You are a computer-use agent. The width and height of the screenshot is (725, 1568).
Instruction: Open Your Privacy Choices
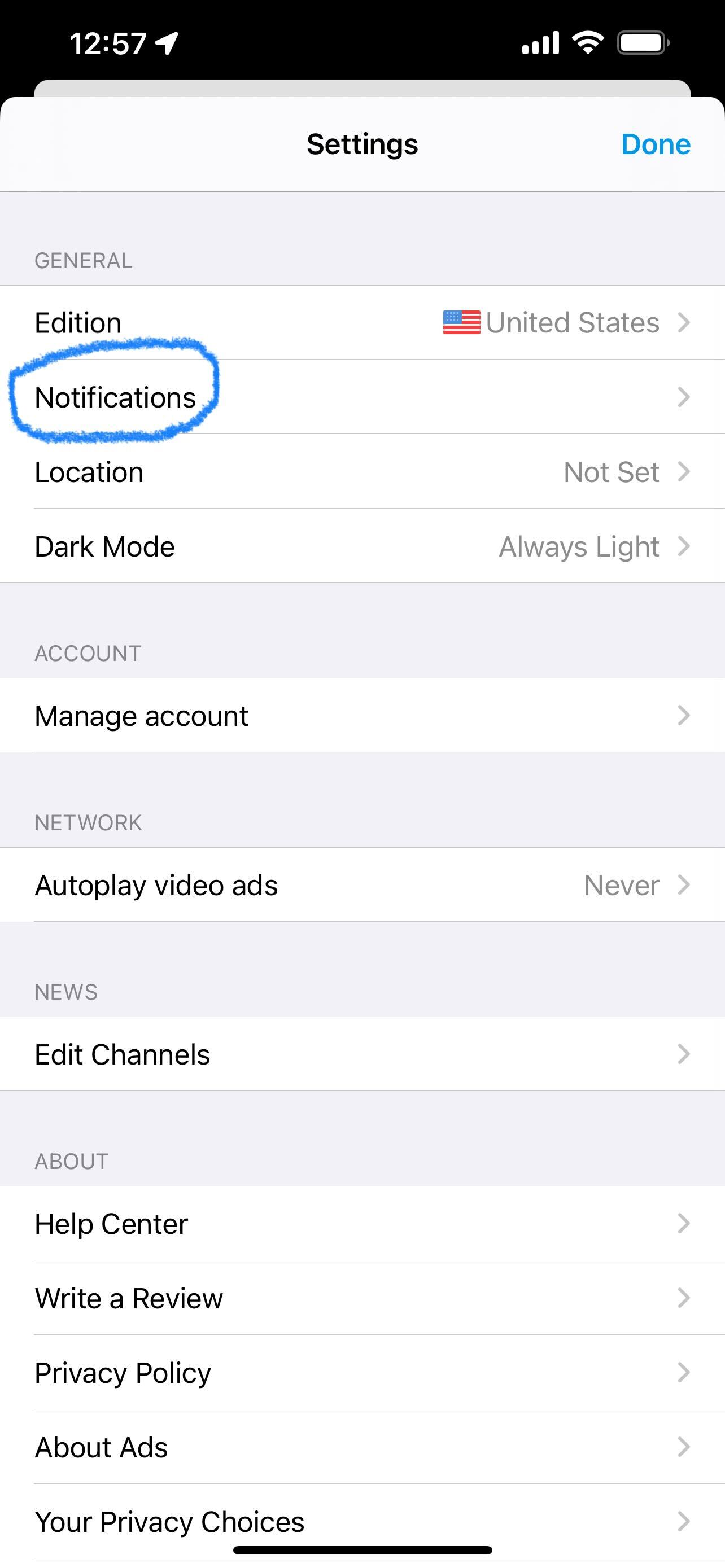(362, 1521)
